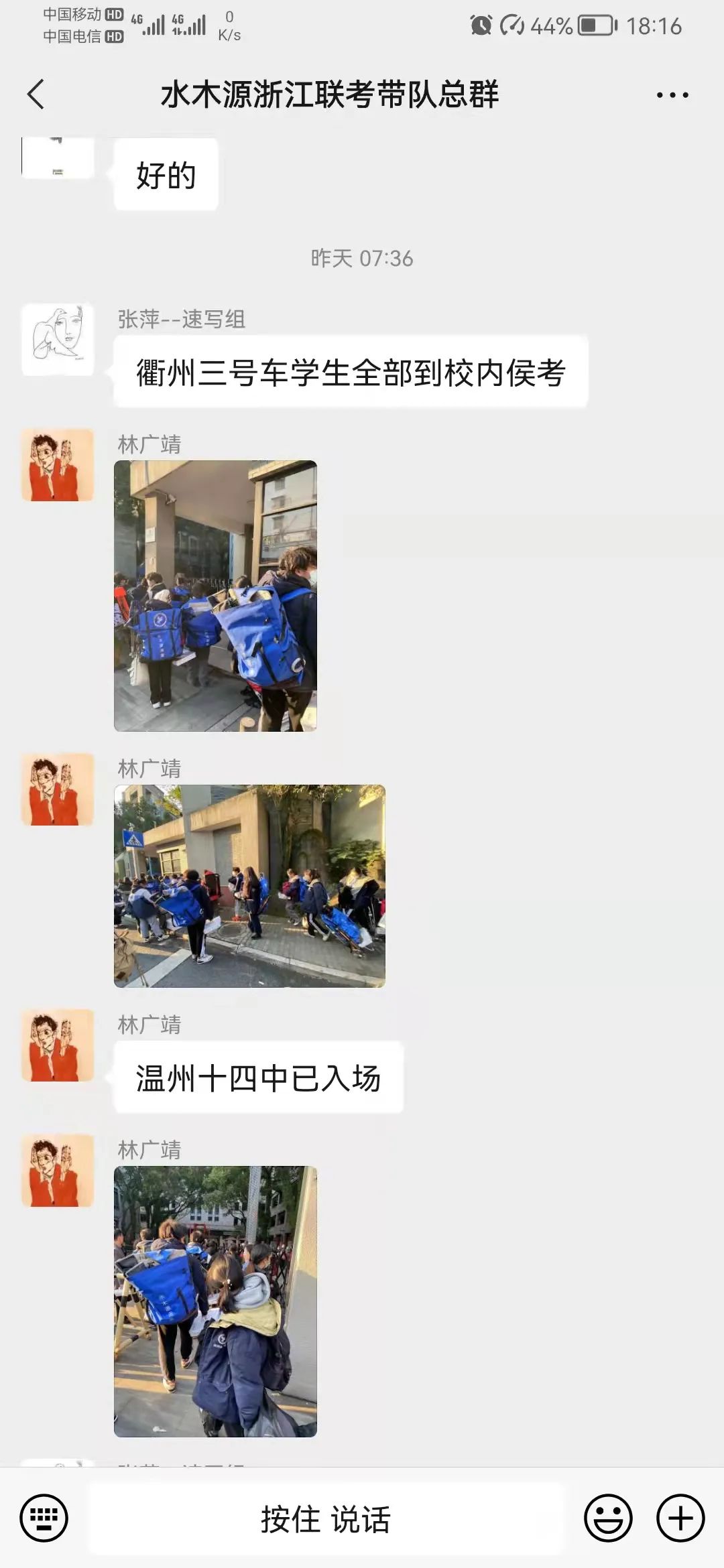This screenshot has width=724, height=1568.
Task: Switch to keyboard input mode
Action: (44, 1518)
